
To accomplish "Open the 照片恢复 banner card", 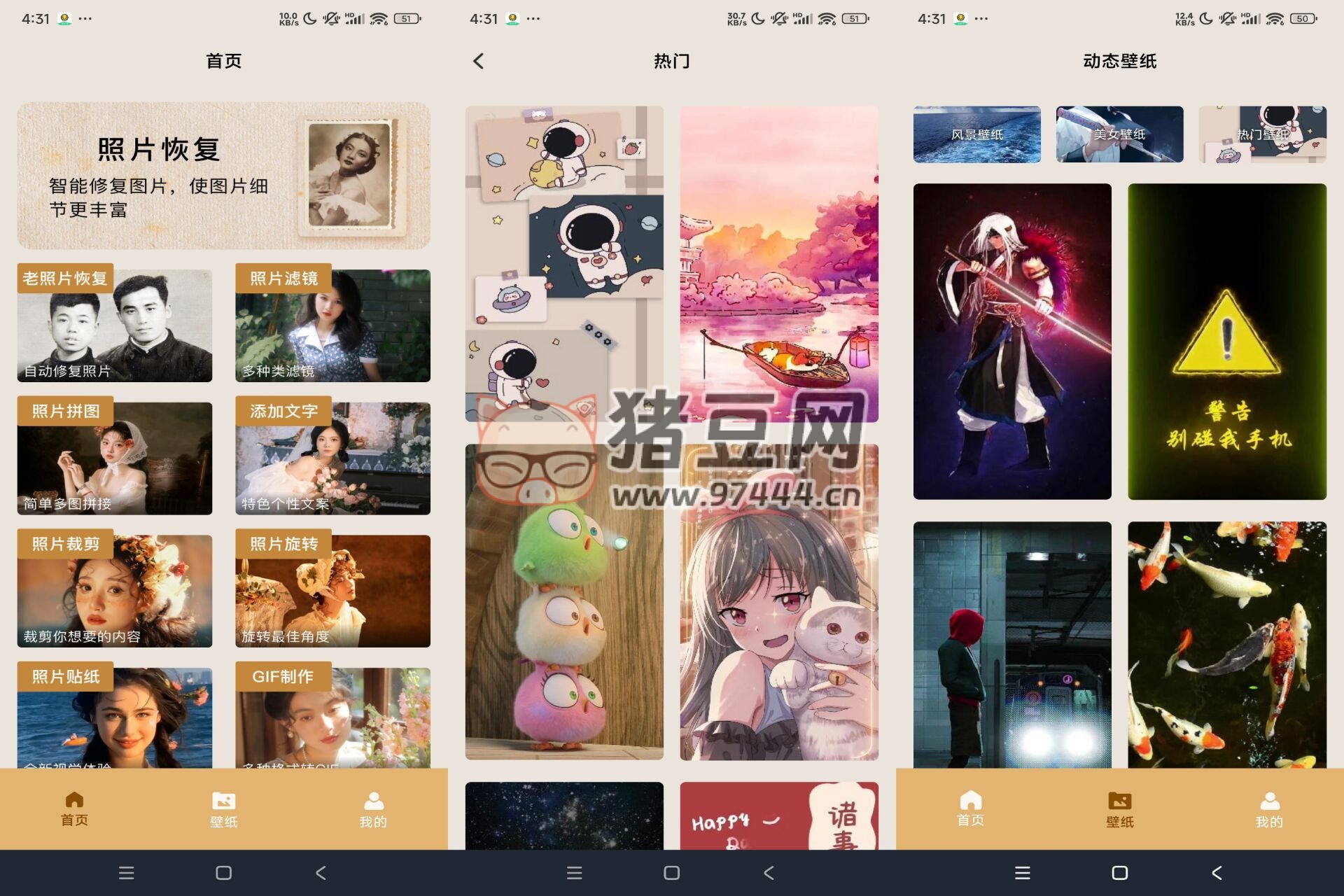I will pyautogui.click(x=223, y=176).
